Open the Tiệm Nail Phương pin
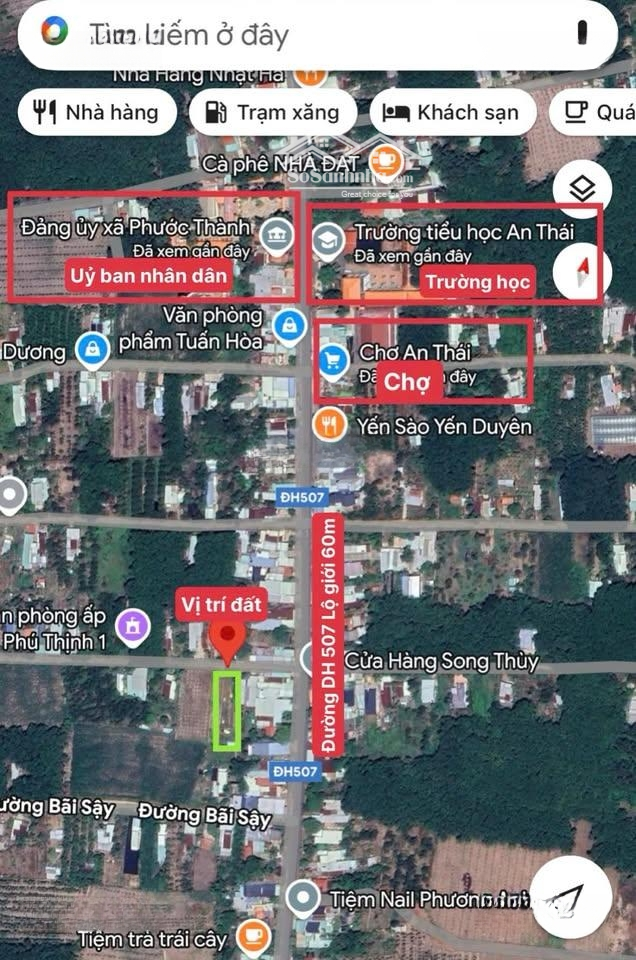 click(303, 898)
